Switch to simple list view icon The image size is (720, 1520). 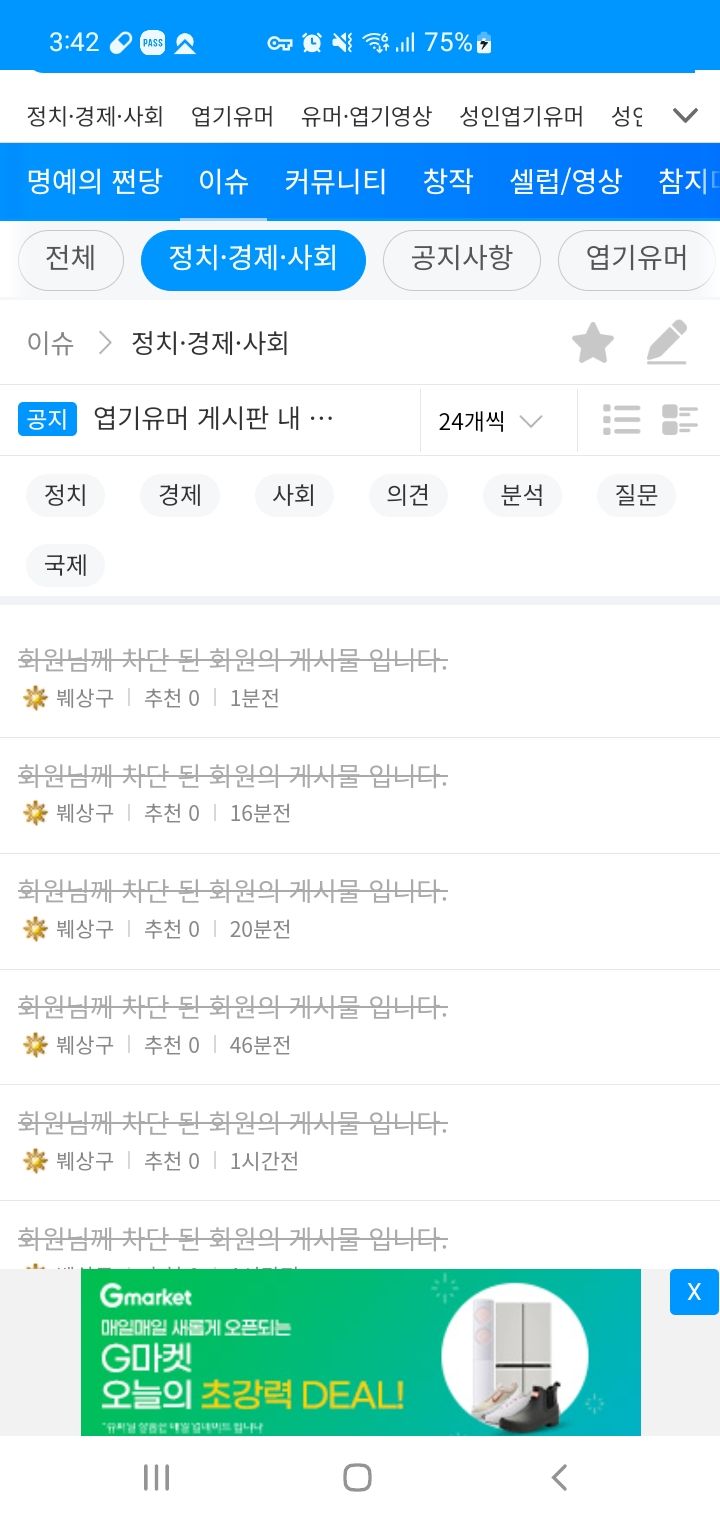(x=621, y=420)
